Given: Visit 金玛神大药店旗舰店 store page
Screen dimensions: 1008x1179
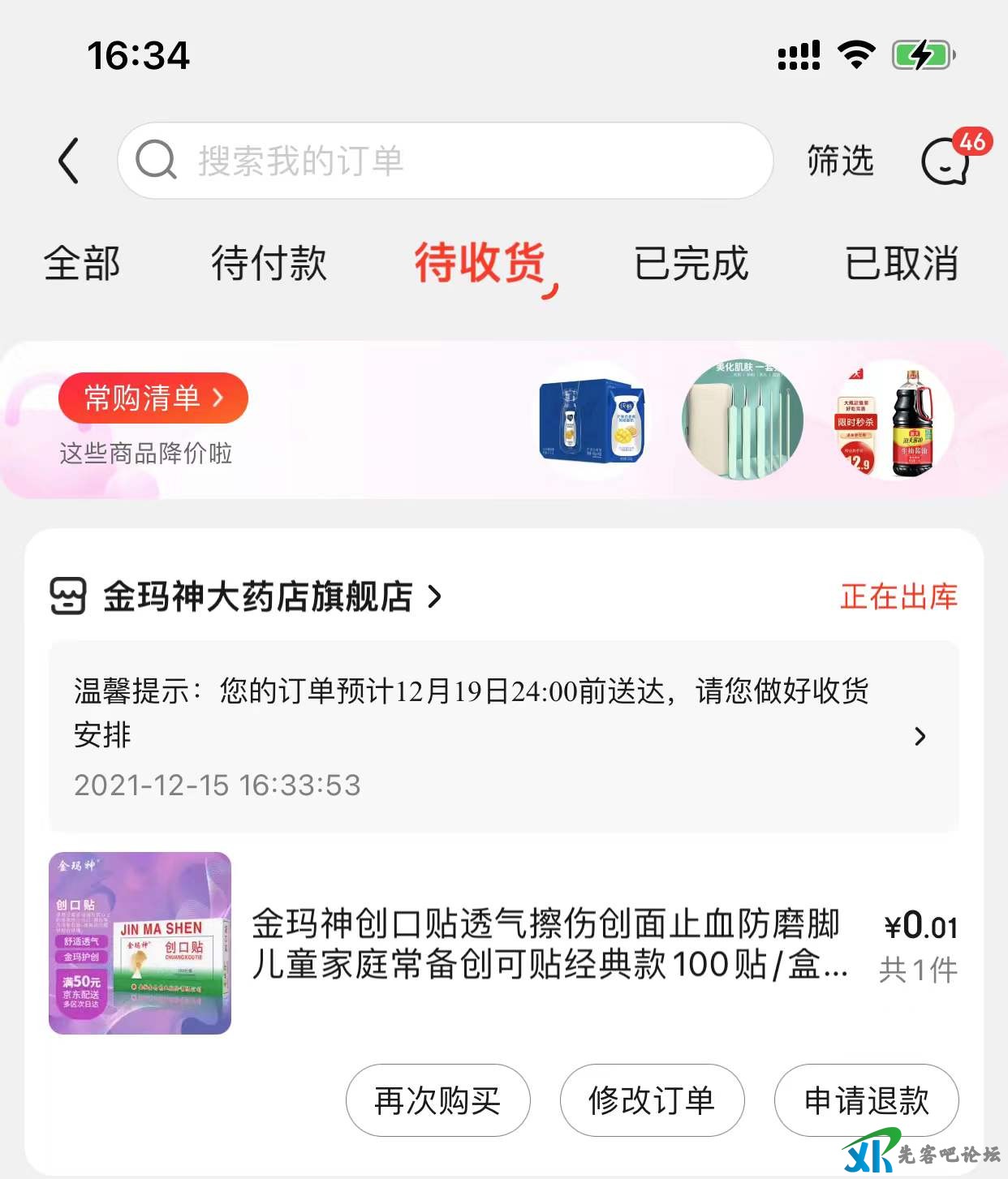Looking at the screenshot, I should [258, 597].
